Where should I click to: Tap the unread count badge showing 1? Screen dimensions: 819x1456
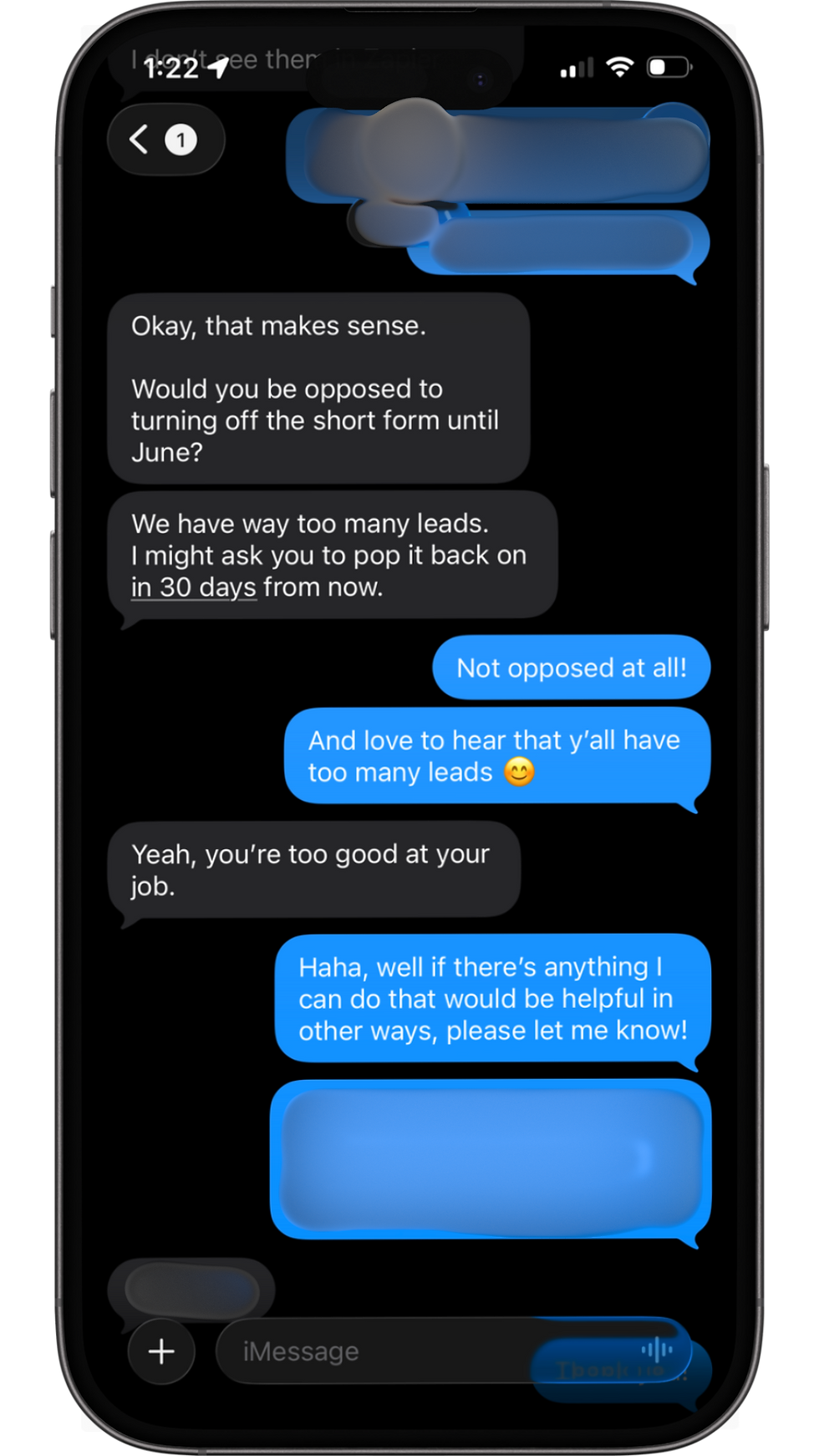(x=180, y=140)
